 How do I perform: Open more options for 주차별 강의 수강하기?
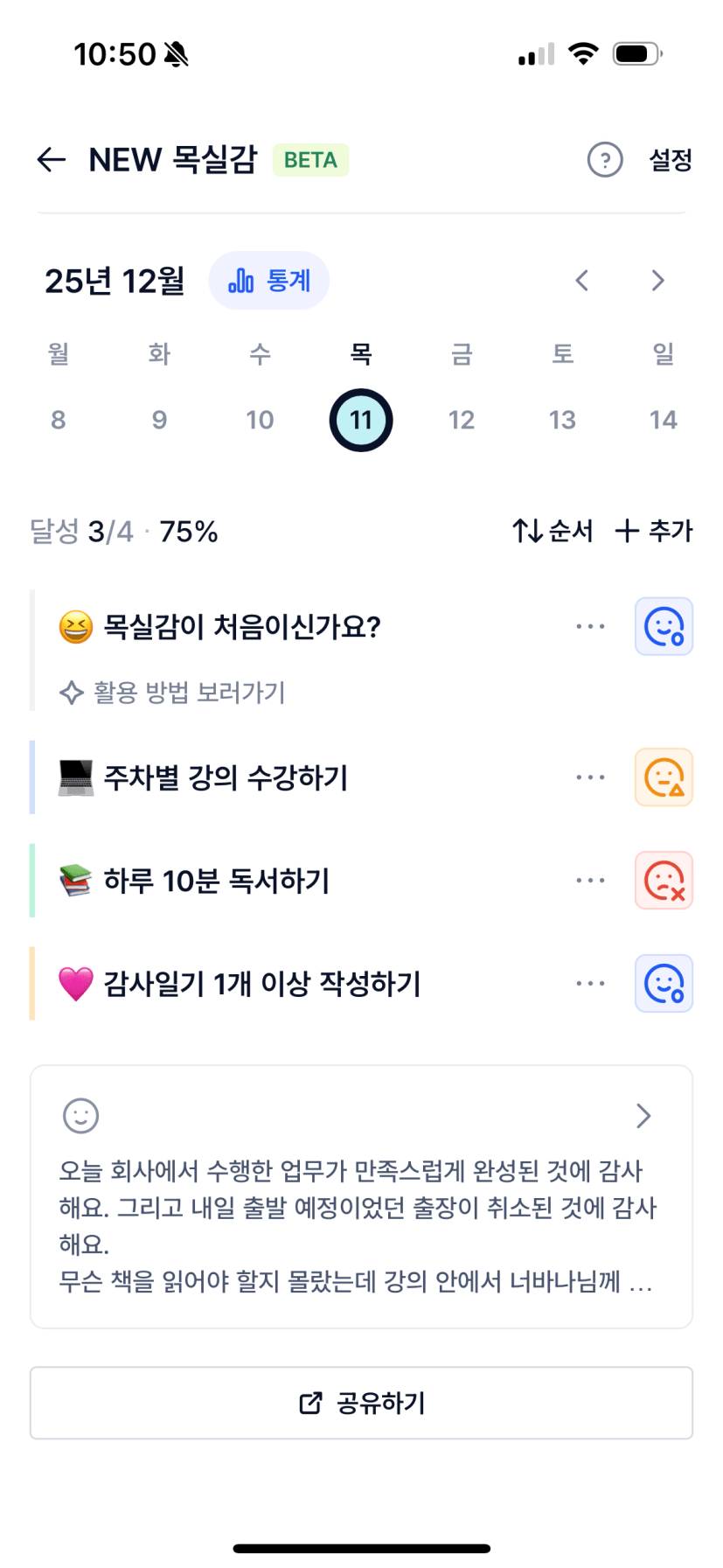(x=590, y=777)
